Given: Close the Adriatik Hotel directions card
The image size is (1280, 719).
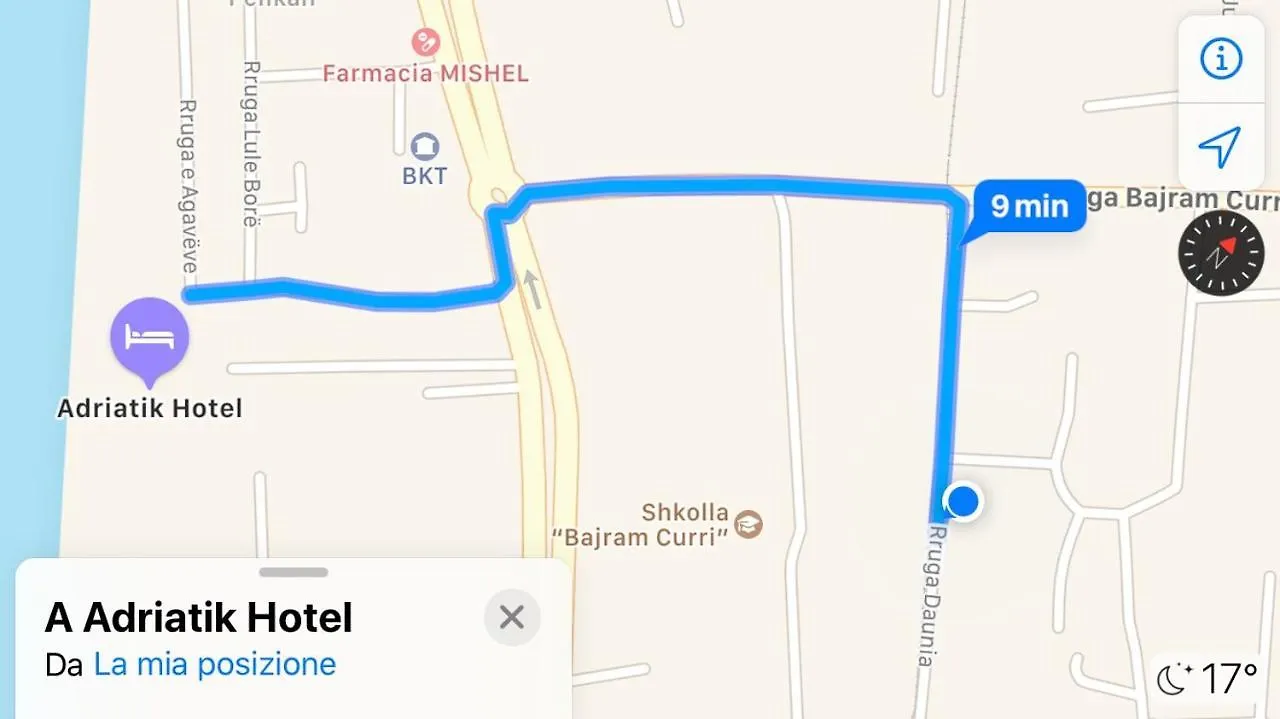Looking at the screenshot, I should [512, 617].
